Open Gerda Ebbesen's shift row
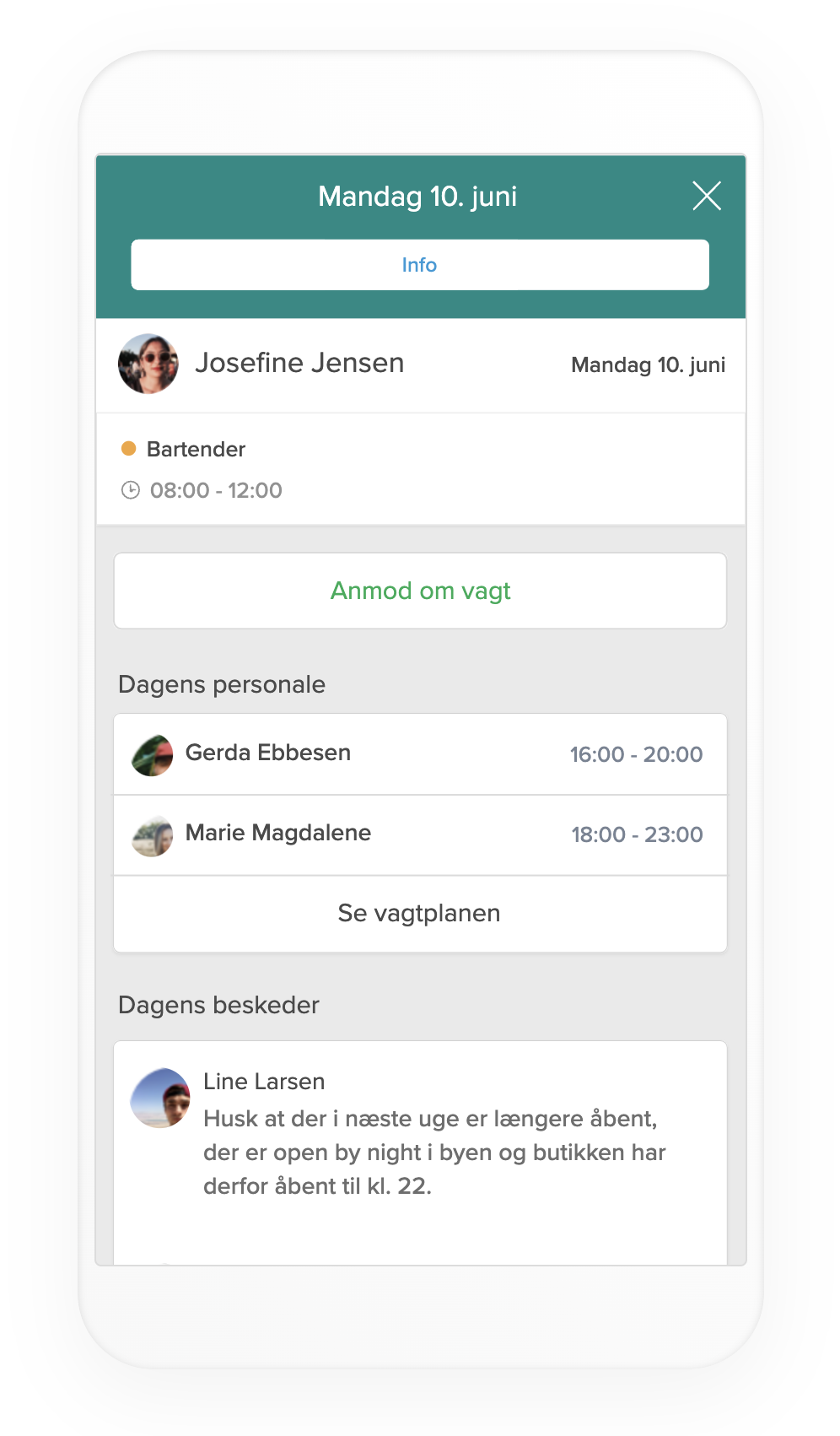 click(420, 754)
